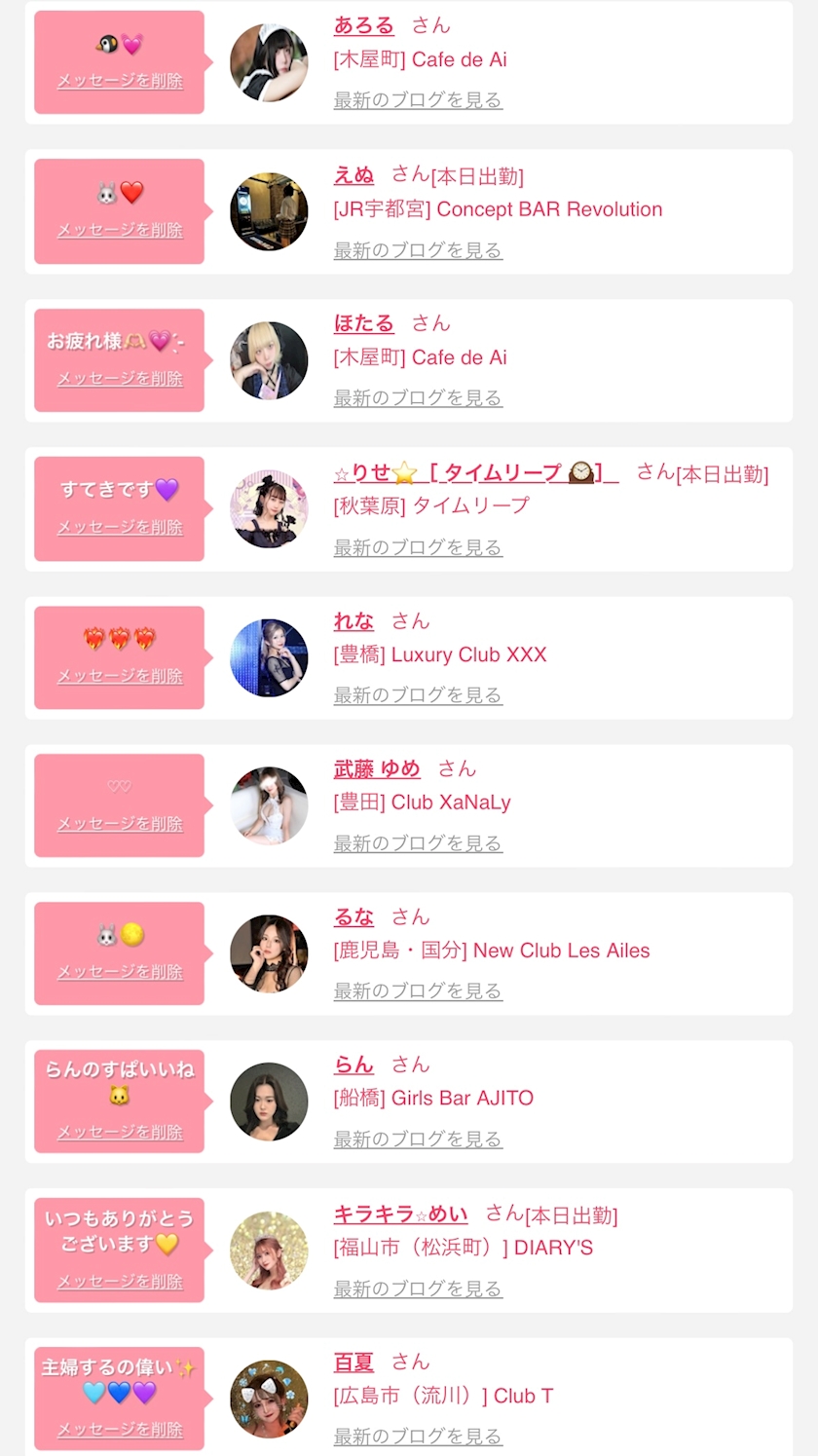
Task: Open れな's profile name link
Action: (x=353, y=621)
